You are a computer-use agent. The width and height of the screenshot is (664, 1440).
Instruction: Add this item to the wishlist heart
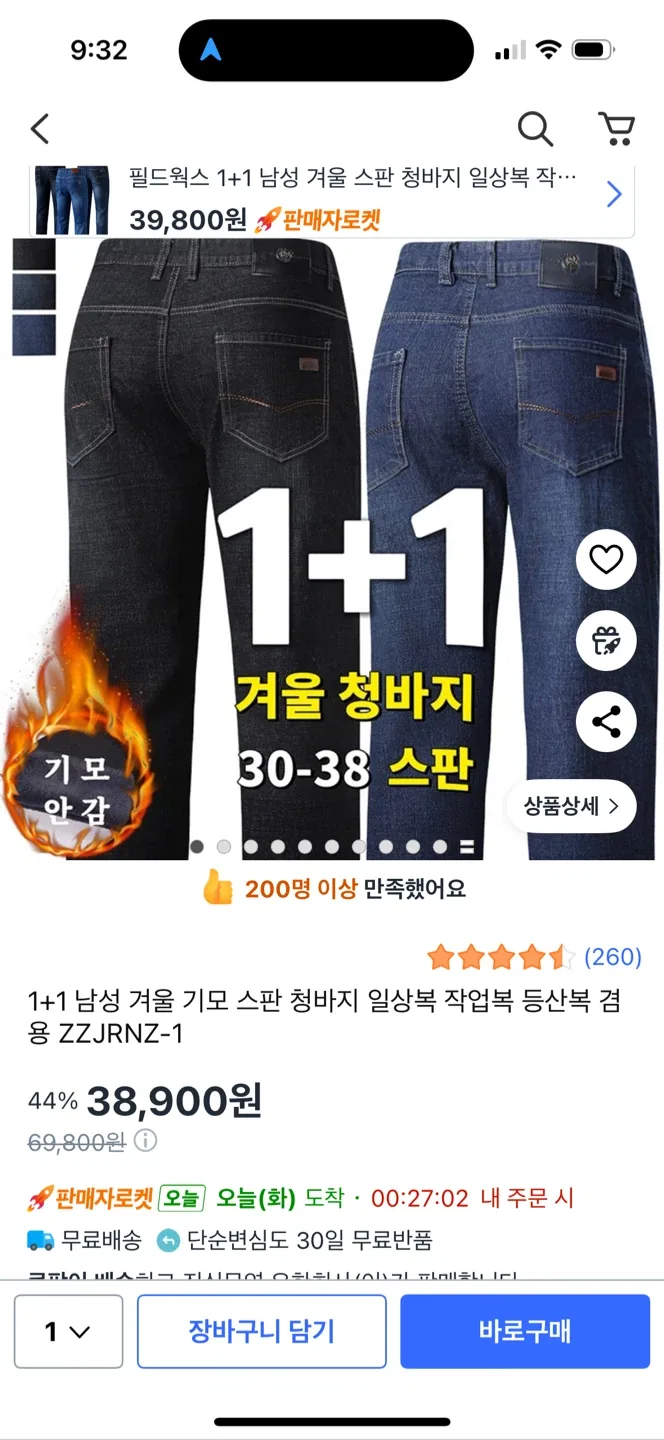pyautogui.click(x=606, y=560)
